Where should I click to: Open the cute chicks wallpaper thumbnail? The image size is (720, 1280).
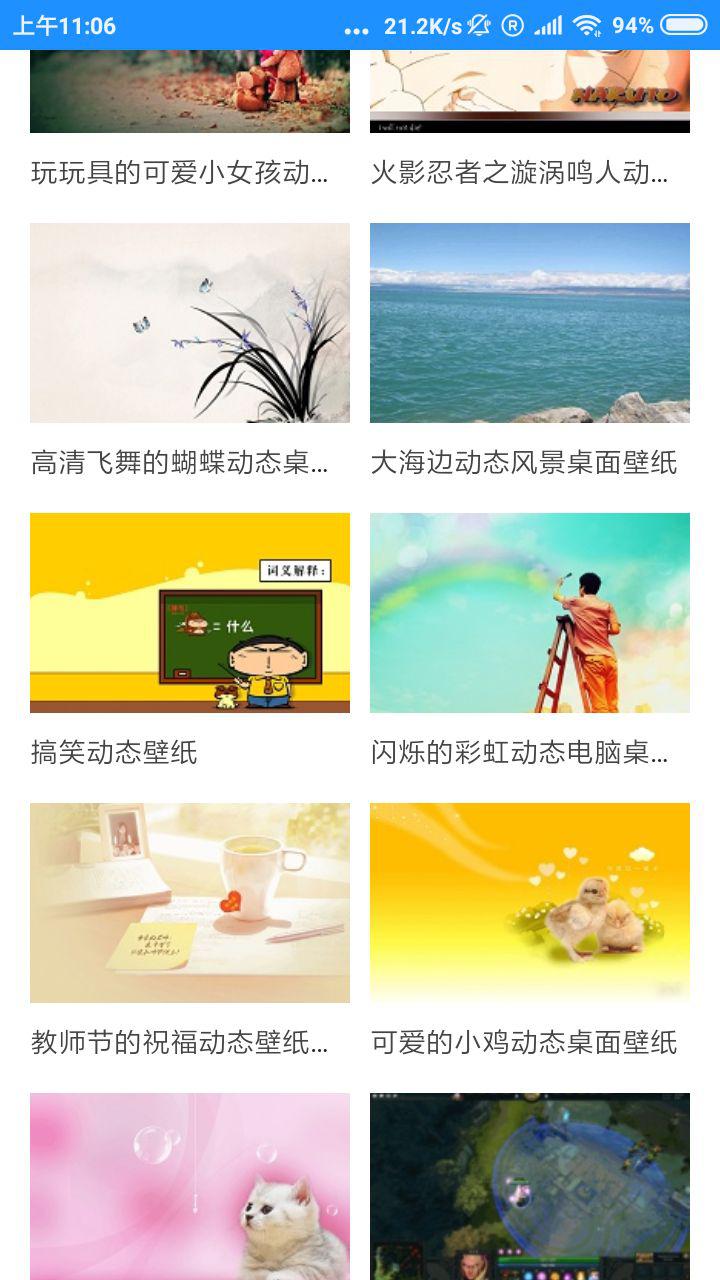click(530, 902)
